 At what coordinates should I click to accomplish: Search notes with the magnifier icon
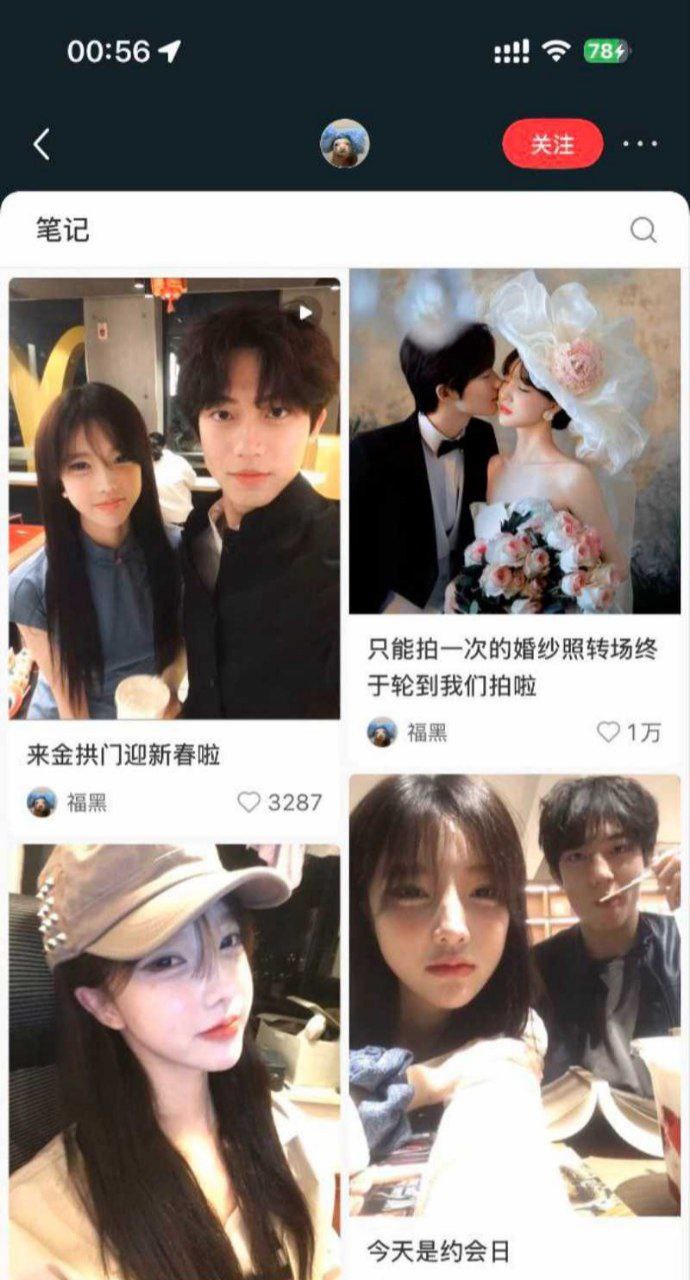click(643, 231)
